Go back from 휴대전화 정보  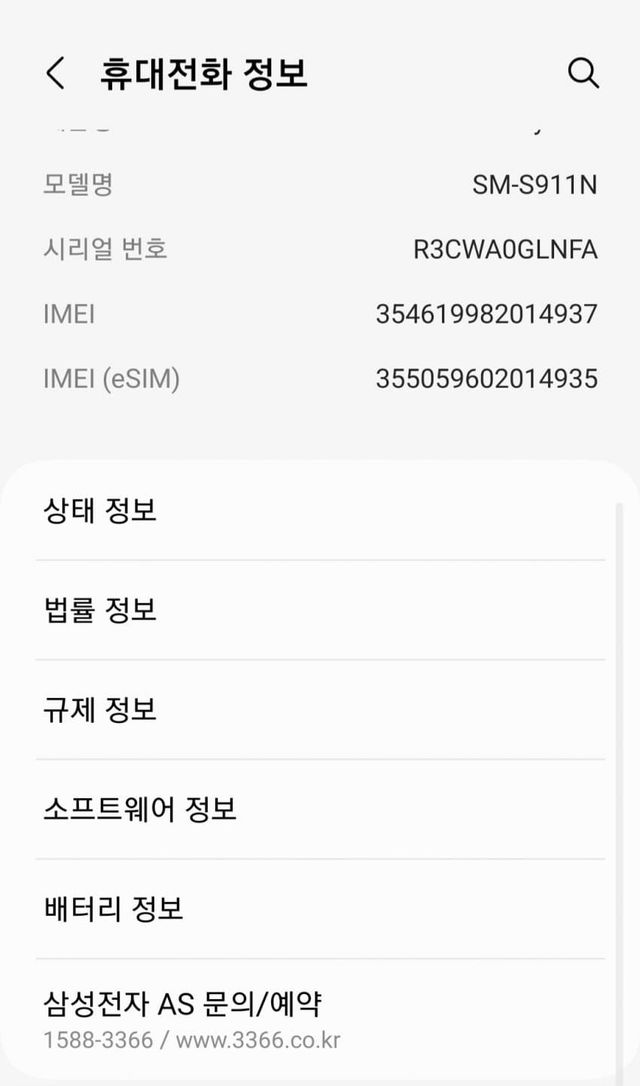56,73
